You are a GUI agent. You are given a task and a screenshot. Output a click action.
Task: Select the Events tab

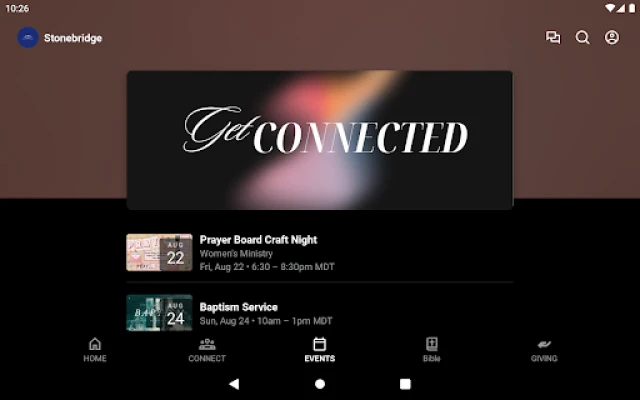click(x=319, y=349)
